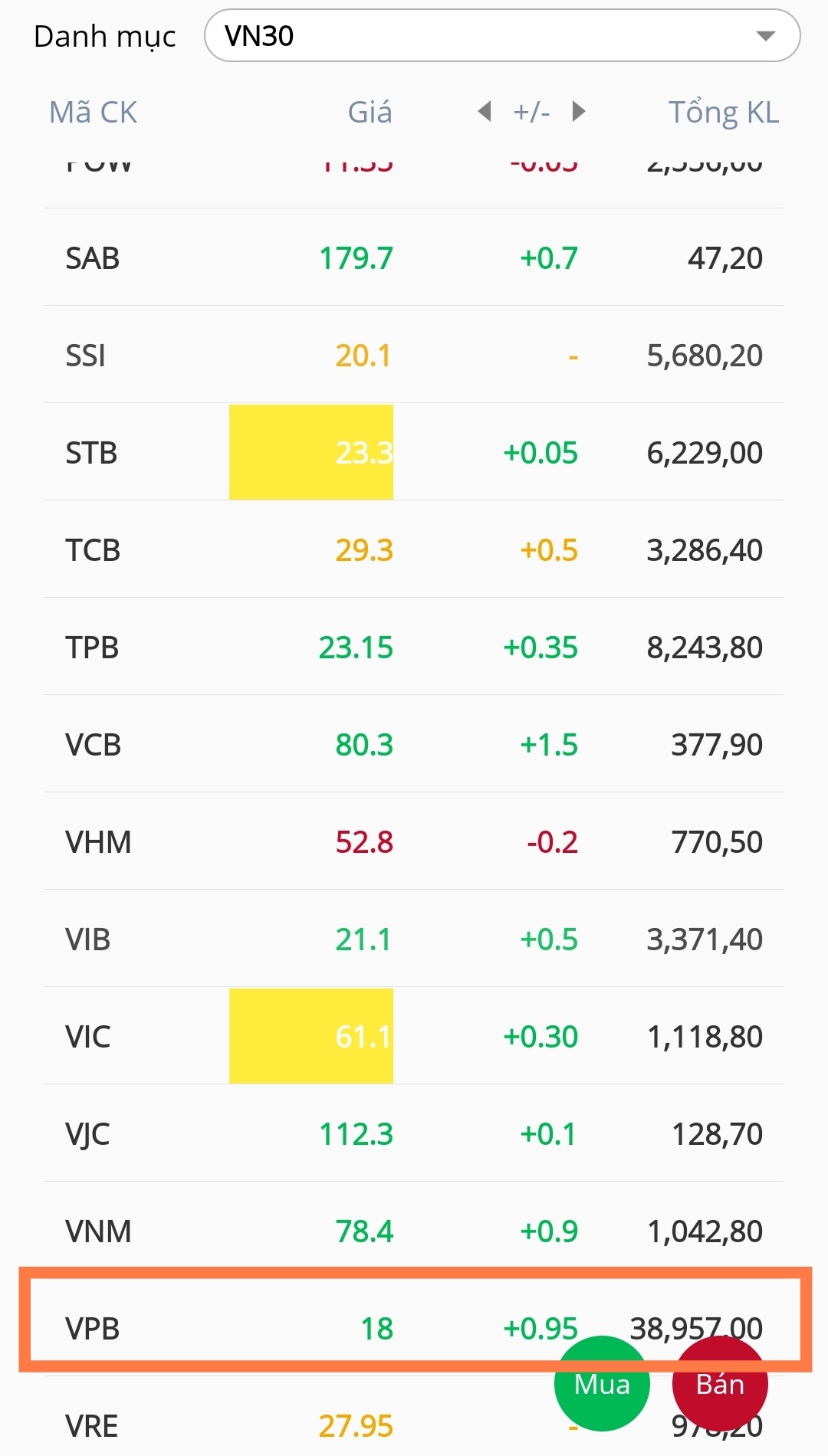
Task: Open TPB stock details
Action: [x=92, y=648]
